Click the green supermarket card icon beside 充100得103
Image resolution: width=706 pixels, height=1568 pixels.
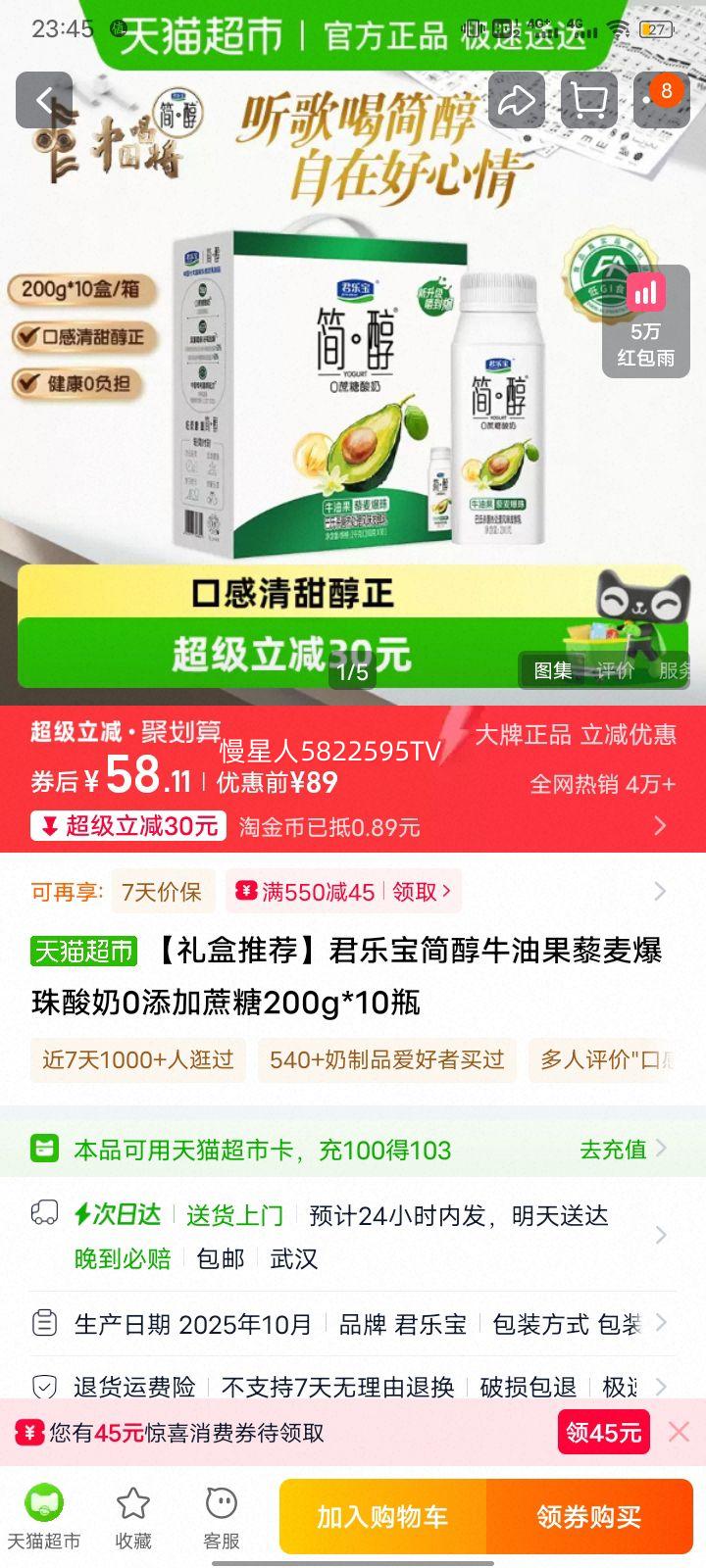tap(43, 1149)
